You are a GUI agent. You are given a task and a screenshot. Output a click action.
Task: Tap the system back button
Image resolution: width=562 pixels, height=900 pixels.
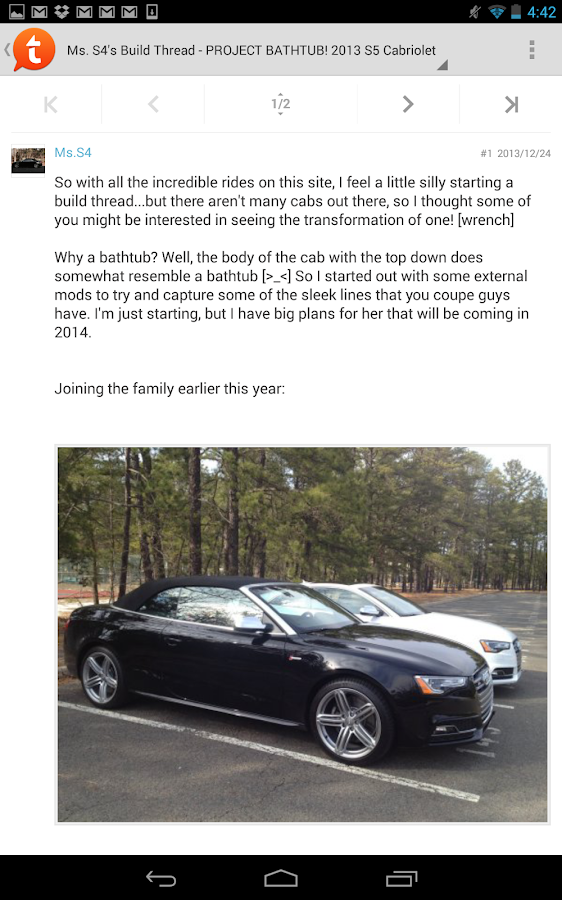[x=161, y=878]
